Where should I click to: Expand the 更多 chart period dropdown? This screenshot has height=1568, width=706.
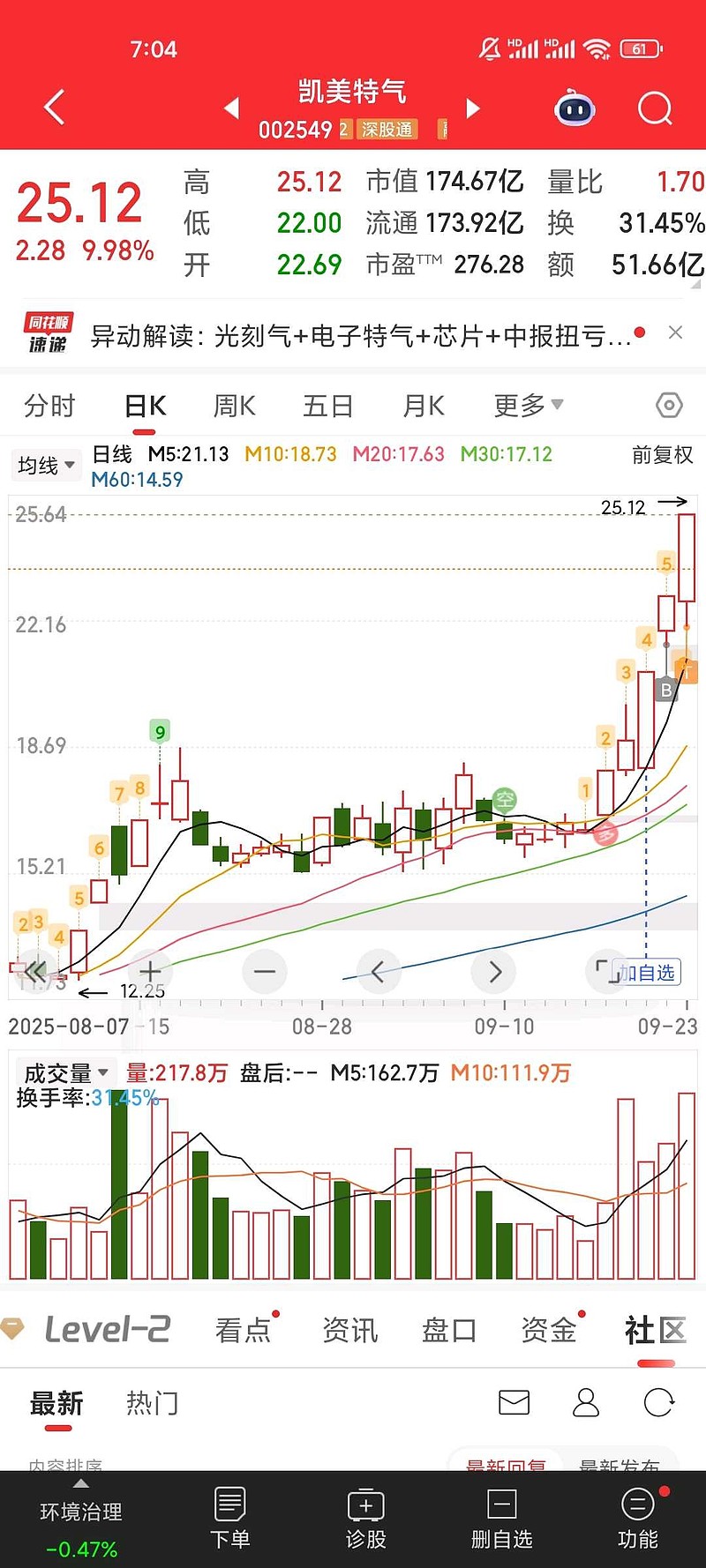click(528, 406)
